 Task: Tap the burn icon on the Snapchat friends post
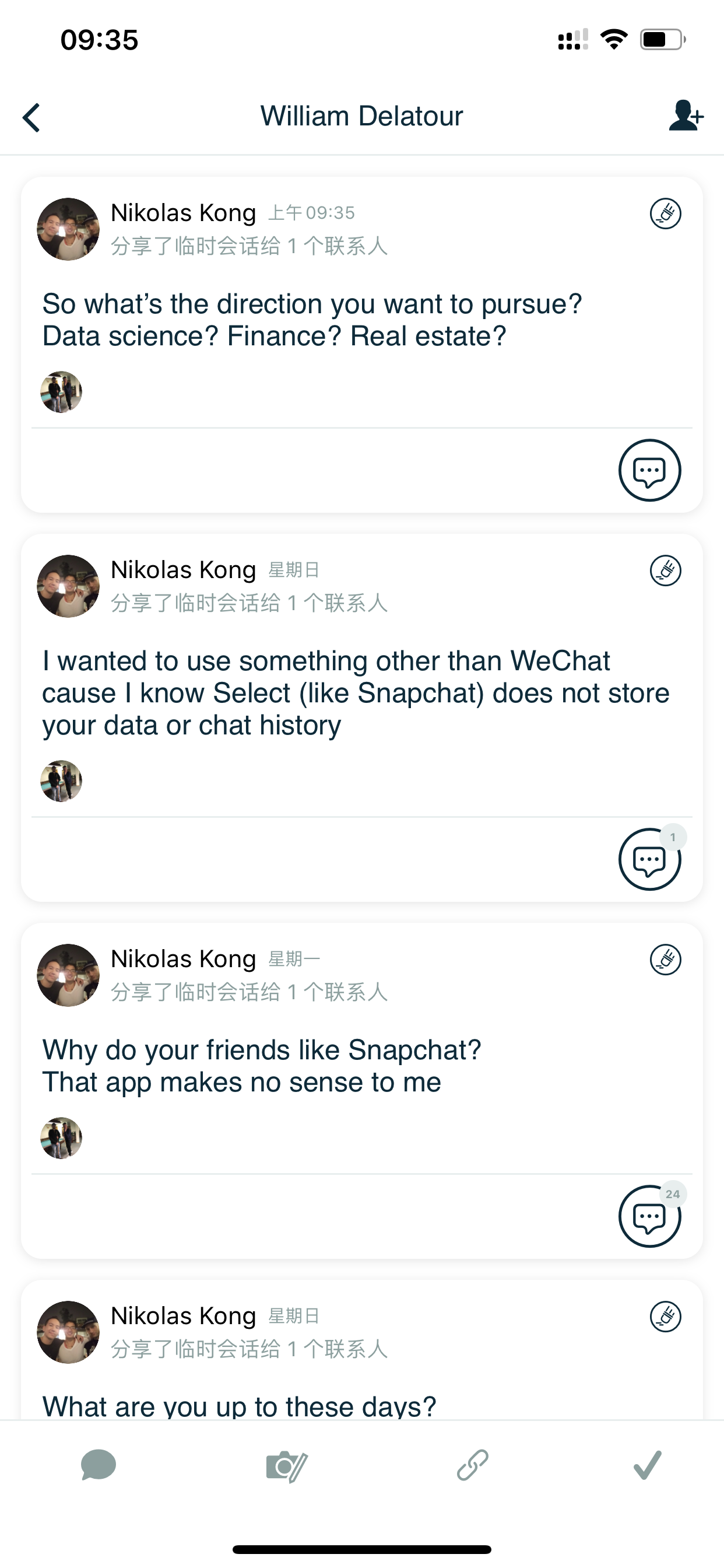pyautogui.click(x=666, y=960)
